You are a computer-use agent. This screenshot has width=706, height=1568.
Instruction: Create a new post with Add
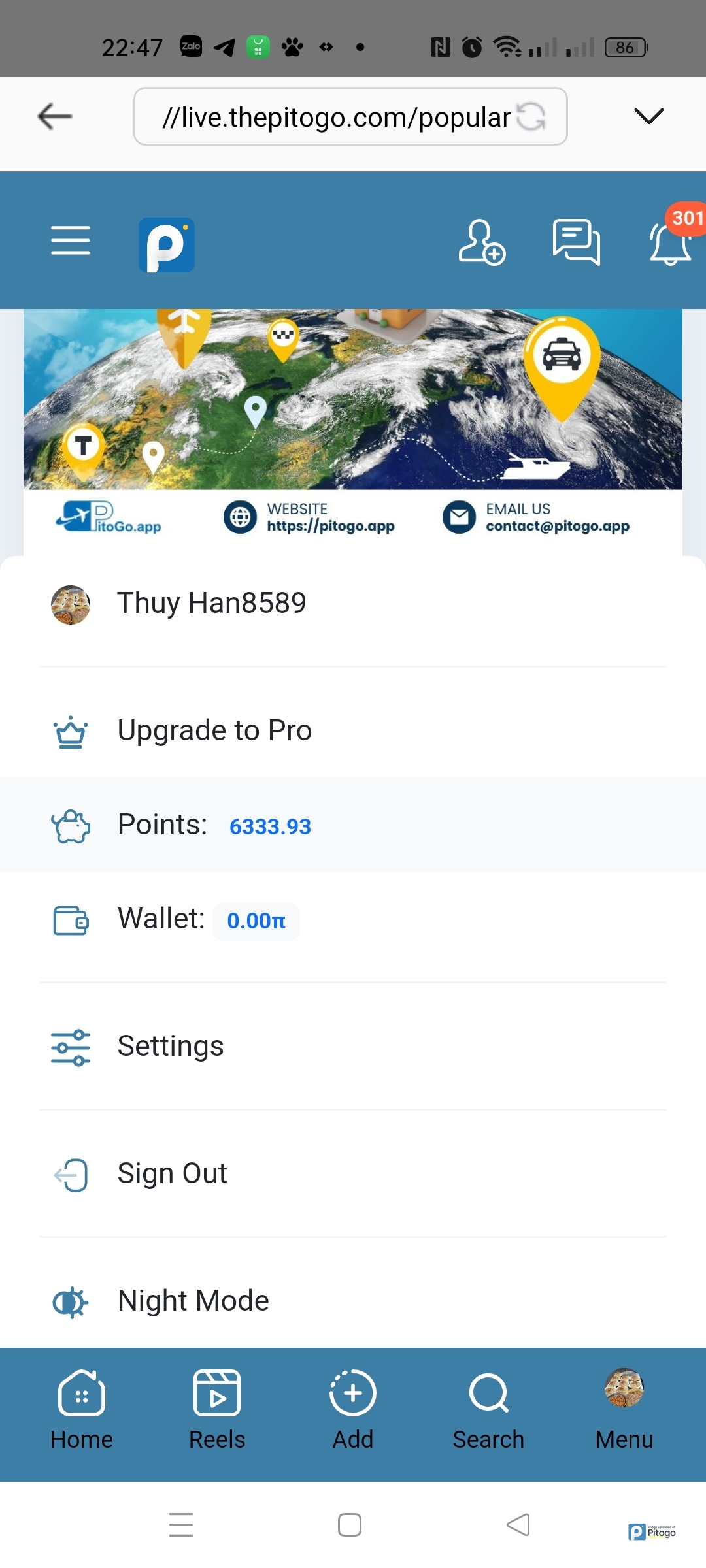pyautogui.click(x=353, y=1409)
